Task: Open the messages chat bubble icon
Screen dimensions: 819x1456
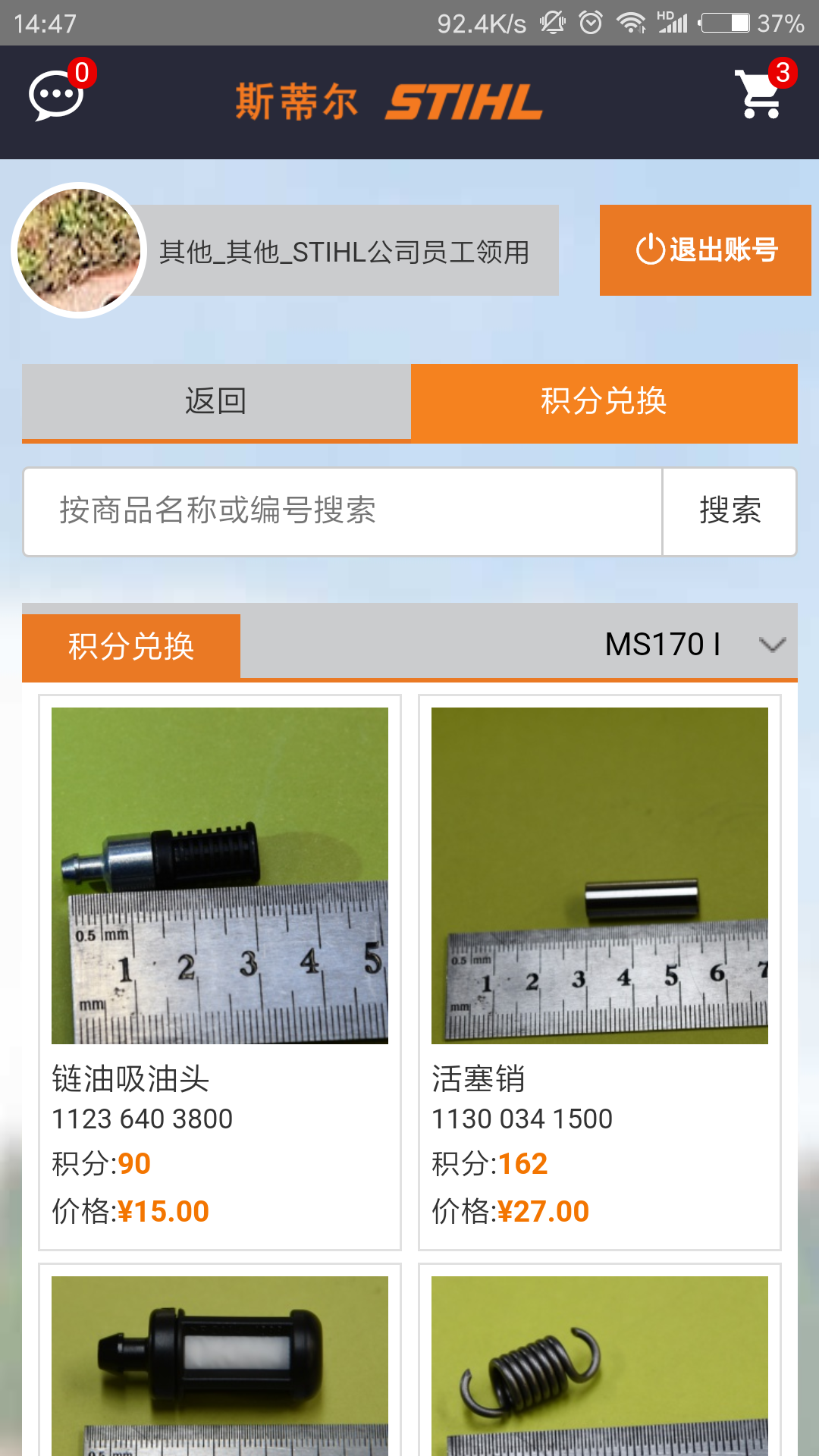Action: pyautogui.click(x=56, y=96)
